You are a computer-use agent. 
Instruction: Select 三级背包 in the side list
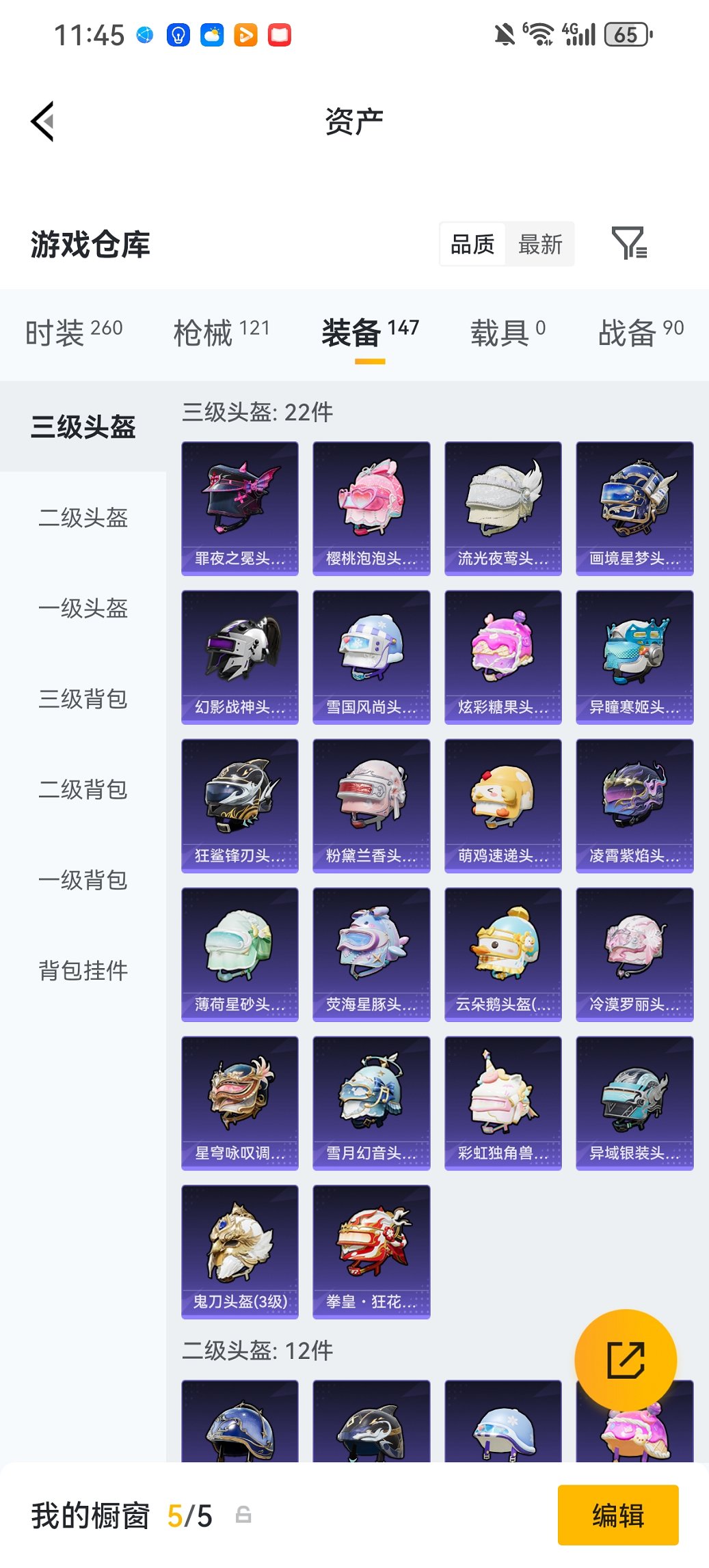[83, 699]
